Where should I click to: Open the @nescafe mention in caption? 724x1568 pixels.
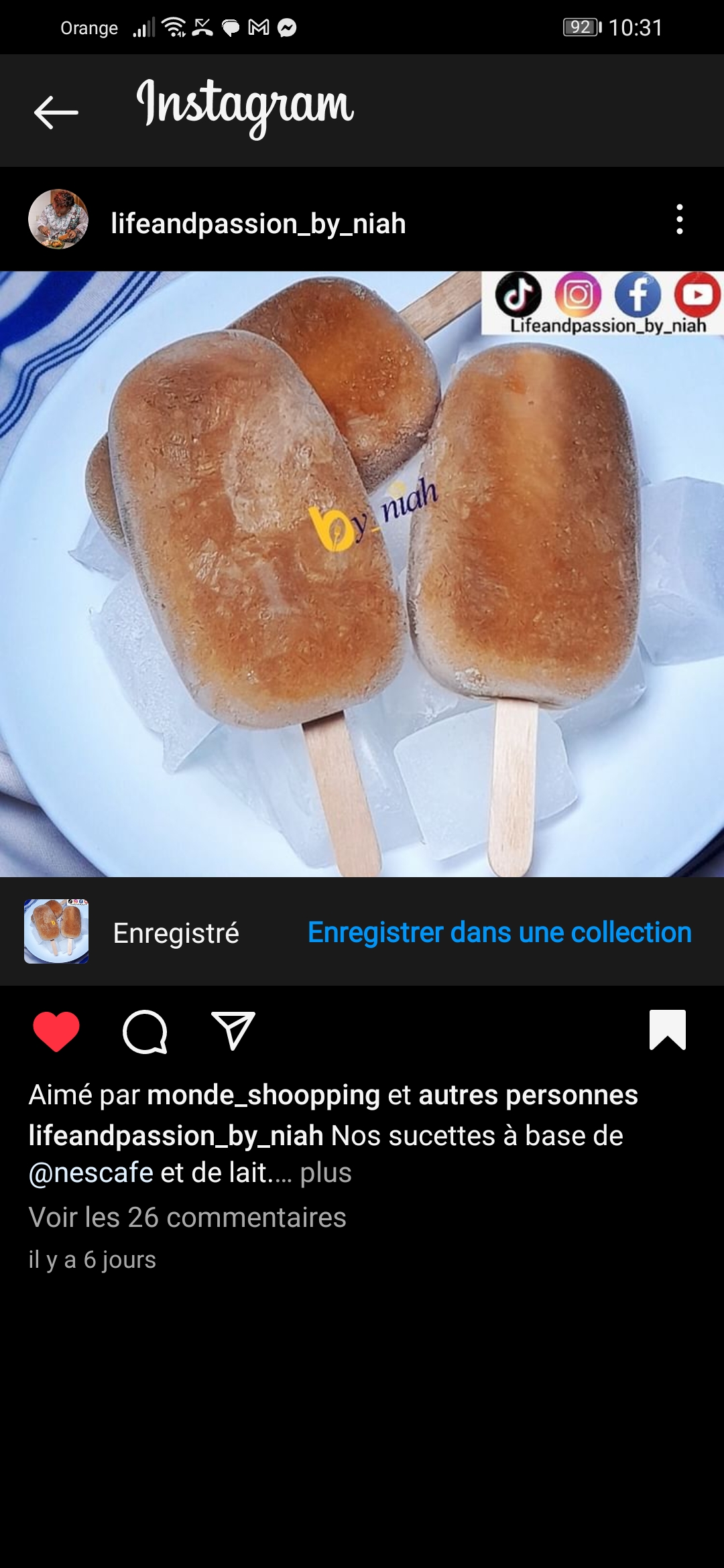[91, 1173]
